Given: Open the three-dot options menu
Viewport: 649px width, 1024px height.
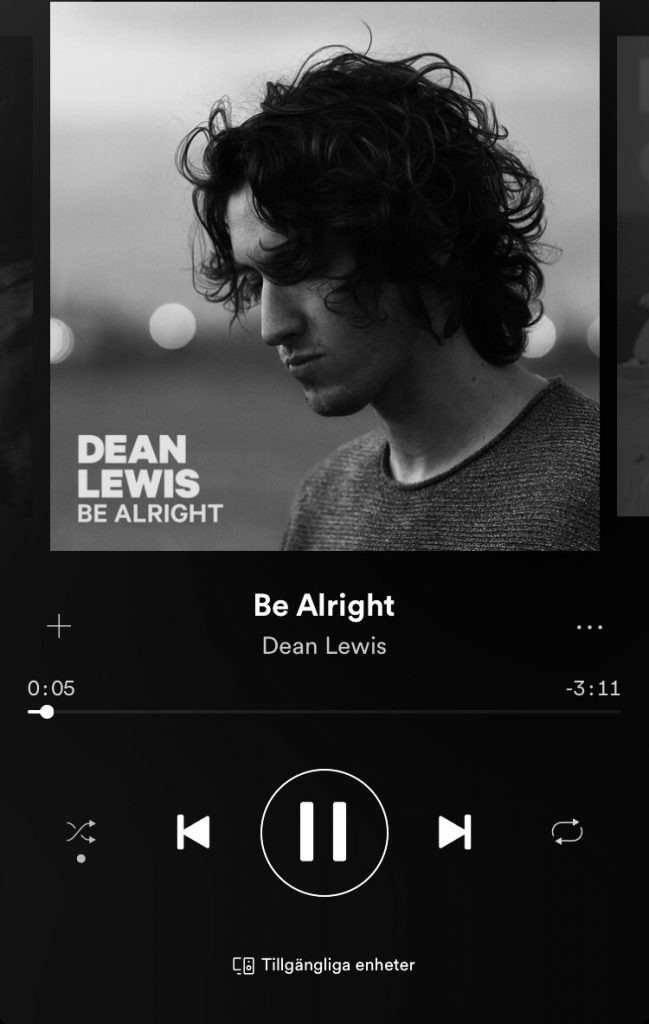Looking at the screenshot, I should pyautogui.click(x=589, y=627).
